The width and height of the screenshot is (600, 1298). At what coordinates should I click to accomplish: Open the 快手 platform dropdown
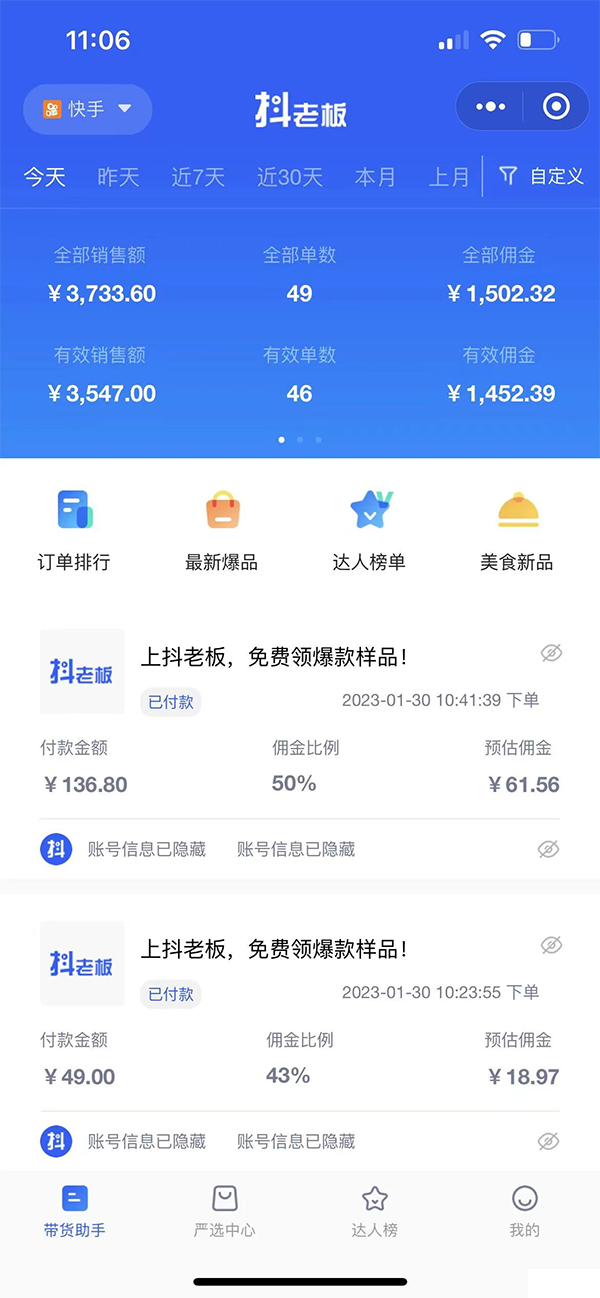(87, 109)
